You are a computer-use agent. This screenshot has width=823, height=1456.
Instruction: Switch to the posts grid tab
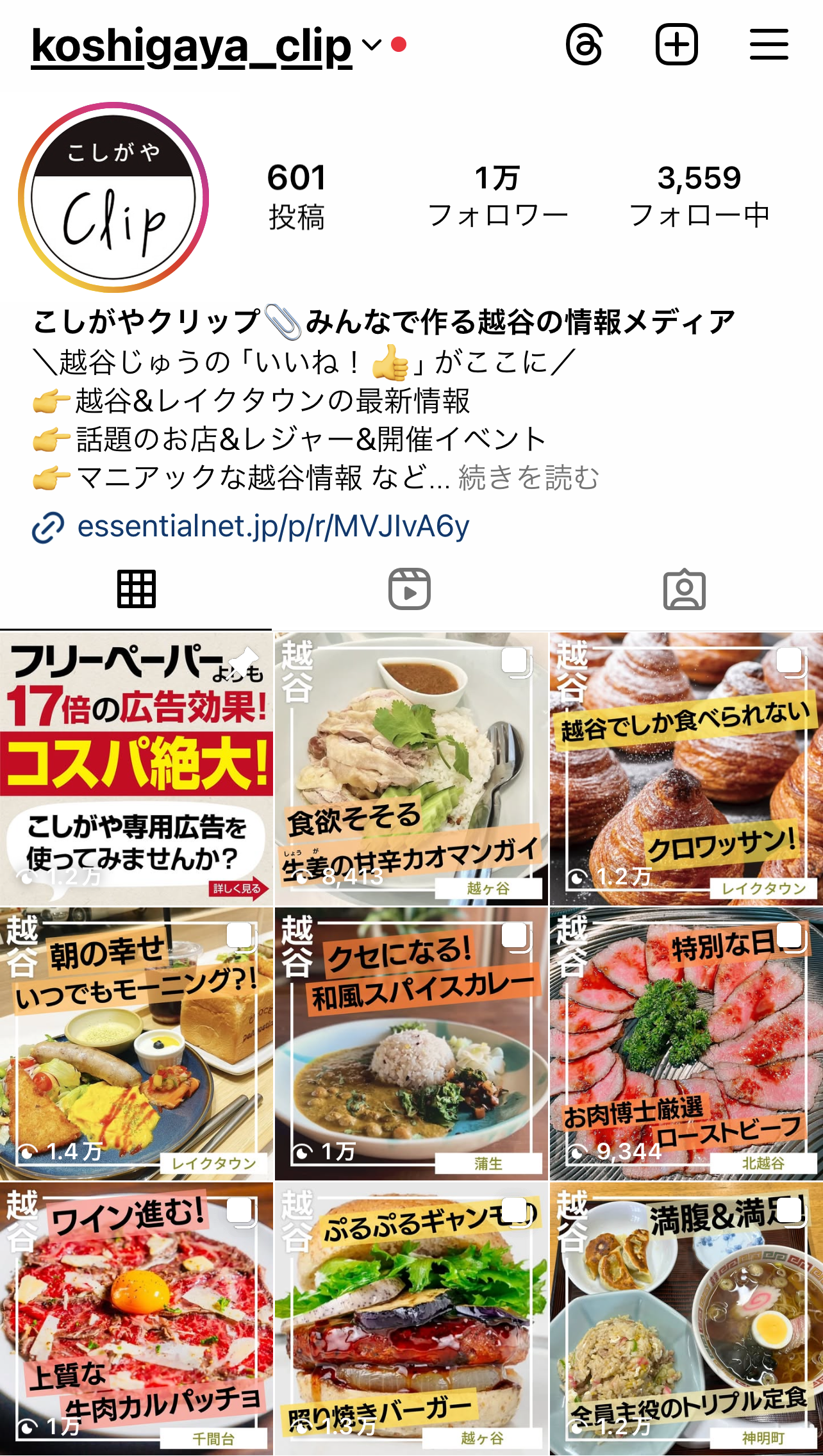coord(137,589)
